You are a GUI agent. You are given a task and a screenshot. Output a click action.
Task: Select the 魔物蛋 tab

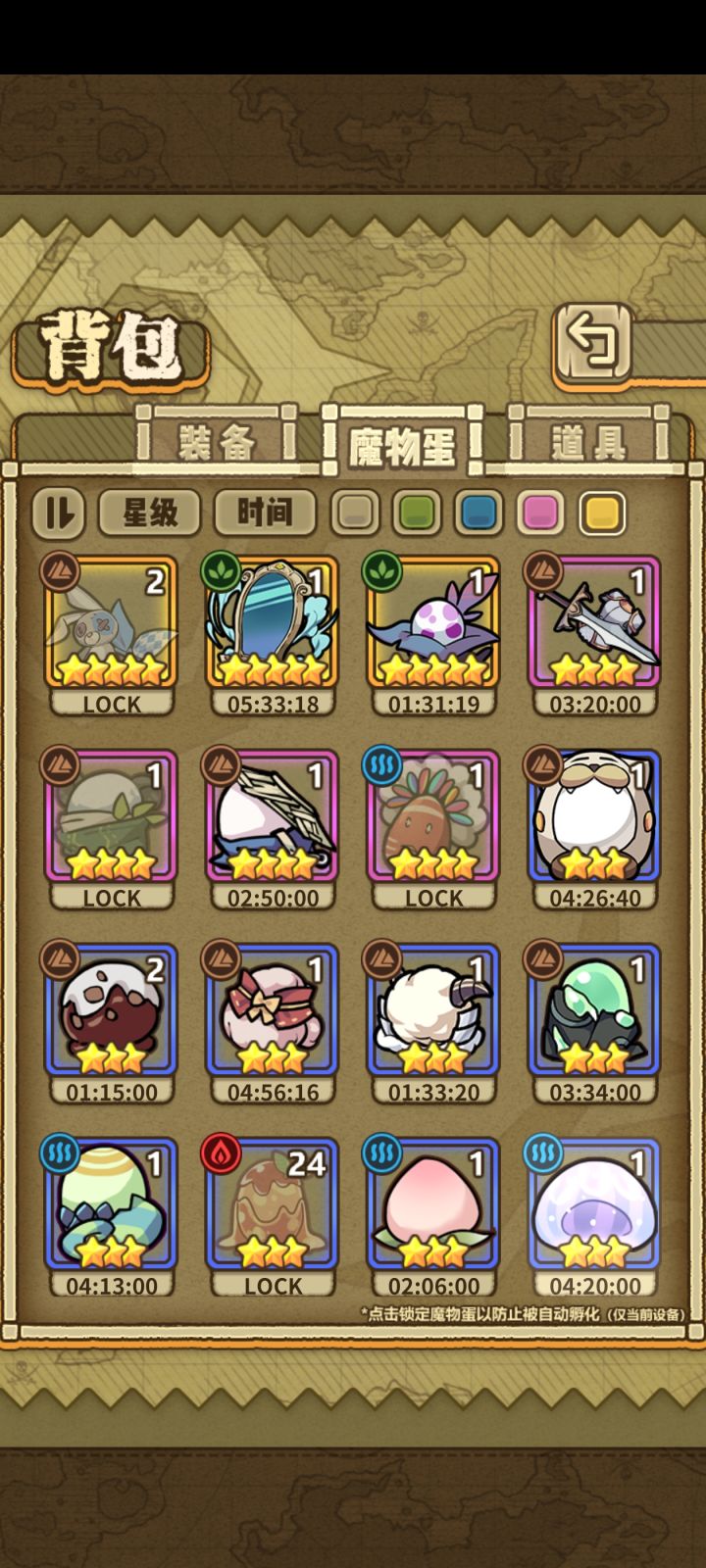click(402, 443)
